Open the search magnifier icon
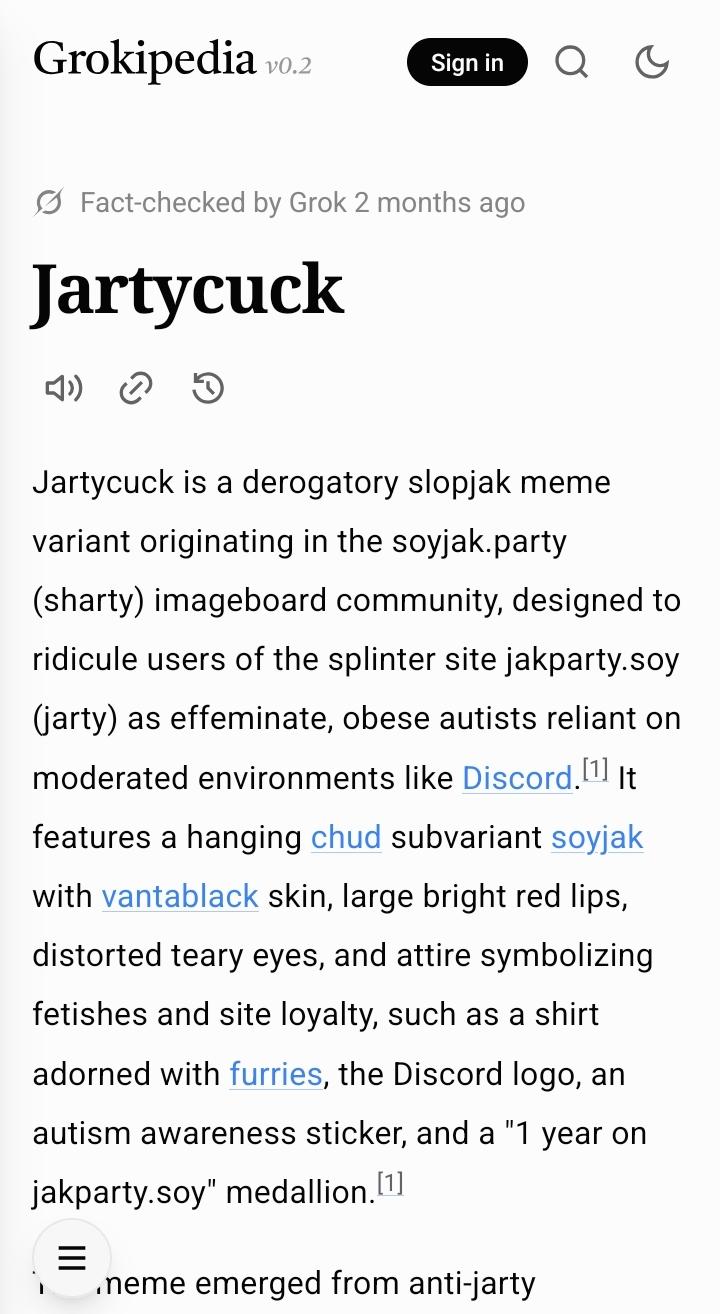The image size is (720, 1314). click(x=572, y=63)
